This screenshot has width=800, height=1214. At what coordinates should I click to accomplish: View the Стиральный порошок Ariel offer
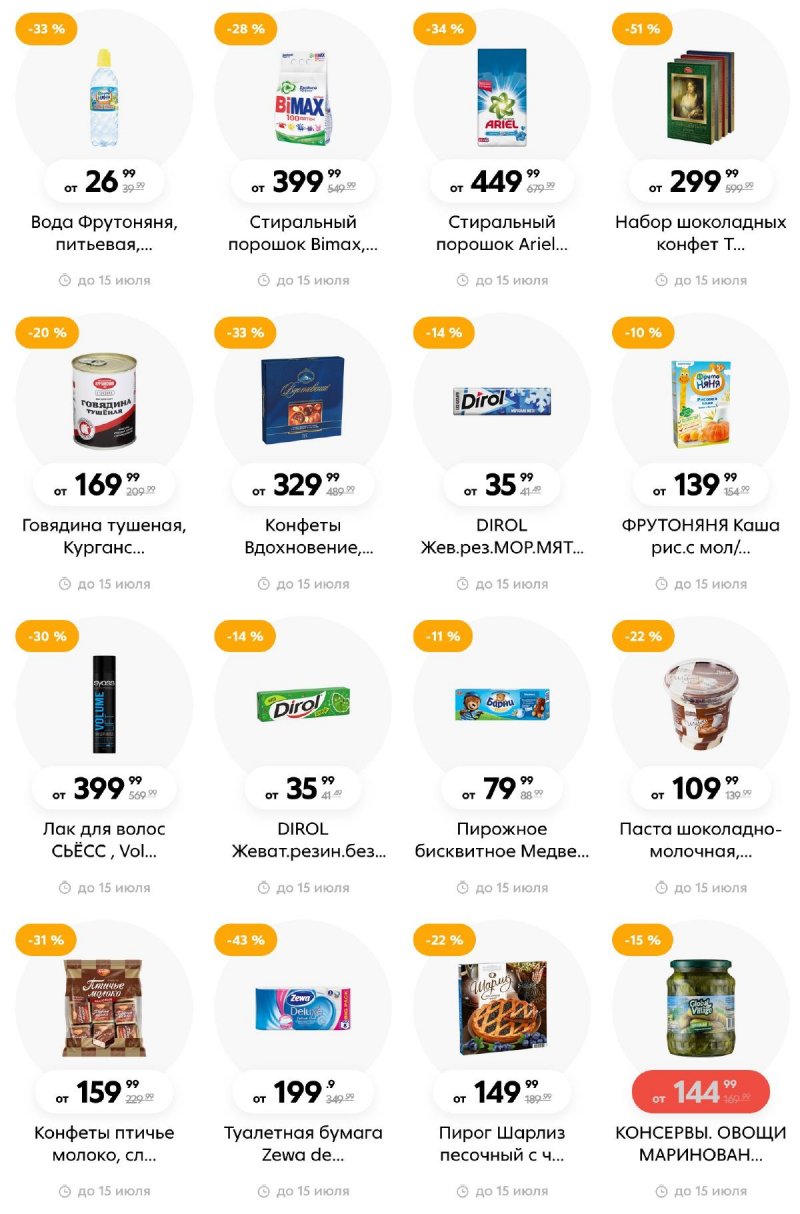pyautogui.click(x=502, y=100)
